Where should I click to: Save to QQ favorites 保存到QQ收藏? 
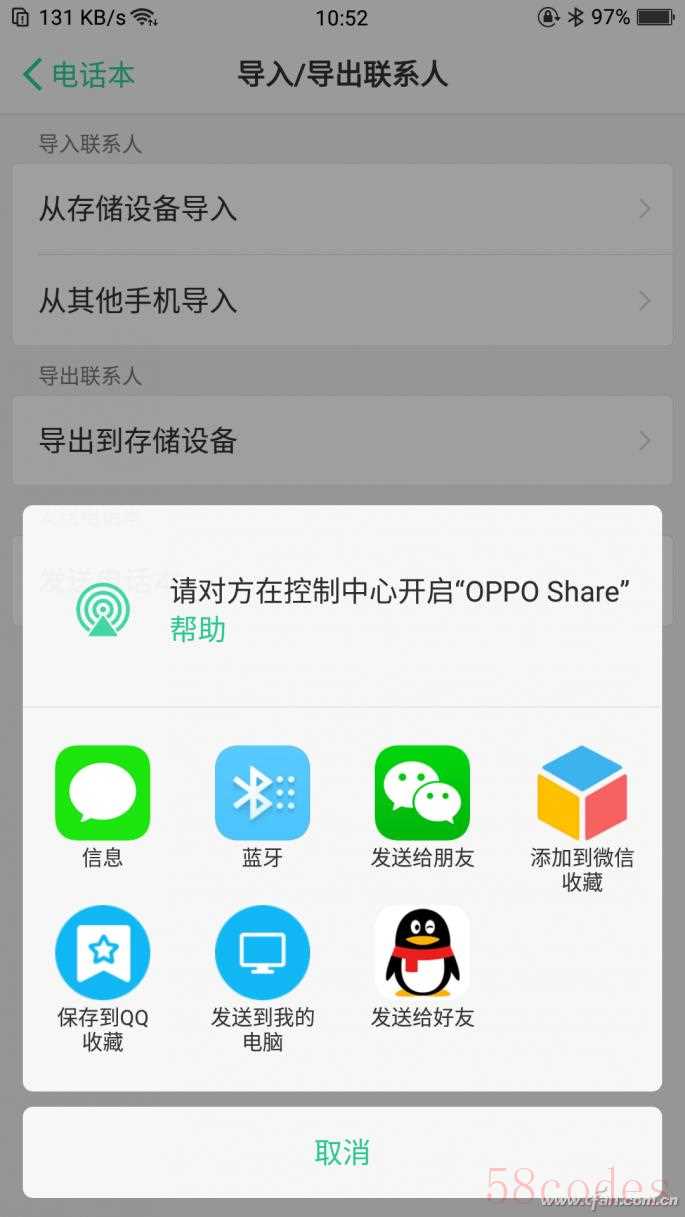tap(102, 953)
